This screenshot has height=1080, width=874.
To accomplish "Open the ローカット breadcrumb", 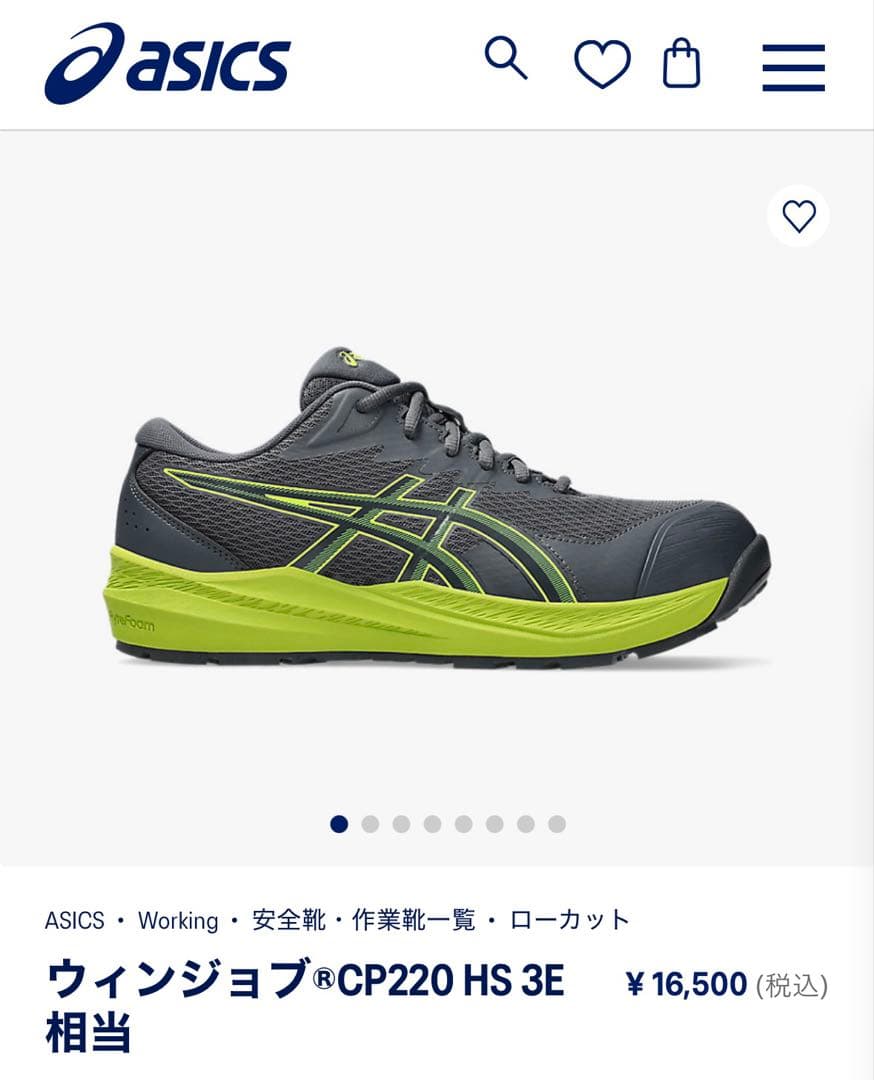I will click(x=570, y=920).
